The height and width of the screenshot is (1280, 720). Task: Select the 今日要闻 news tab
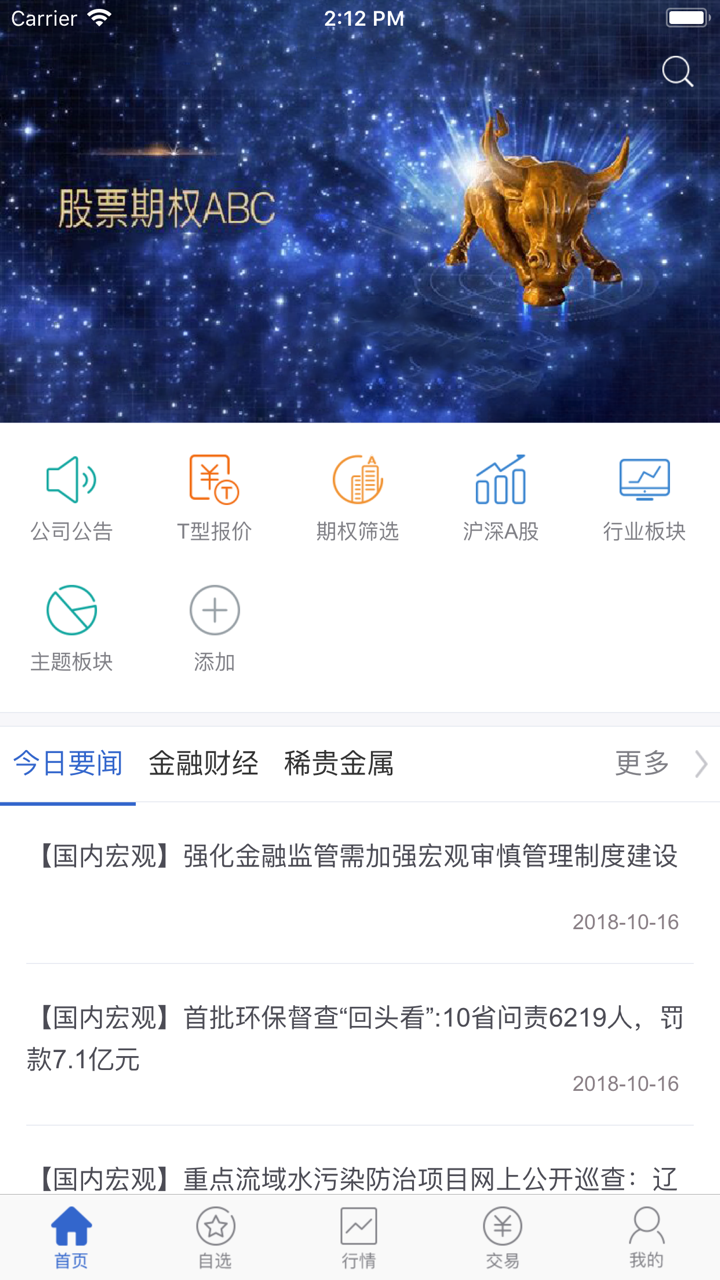(68, 764)
